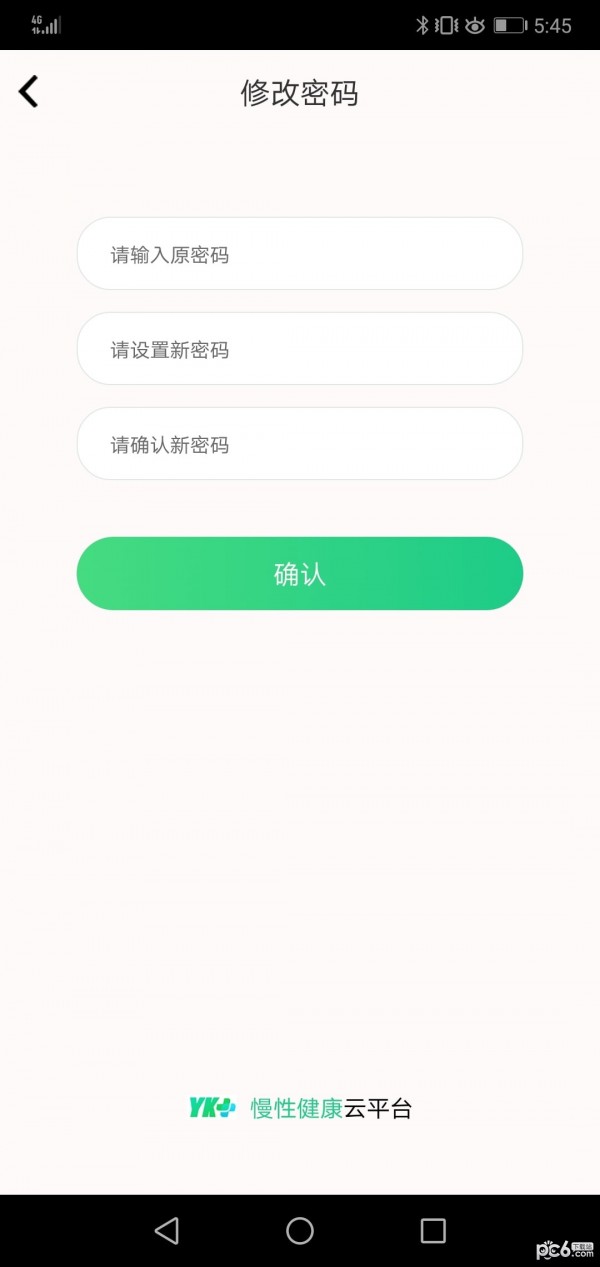Tap the system home button

pyautogui.click(x=300, y=1230)
